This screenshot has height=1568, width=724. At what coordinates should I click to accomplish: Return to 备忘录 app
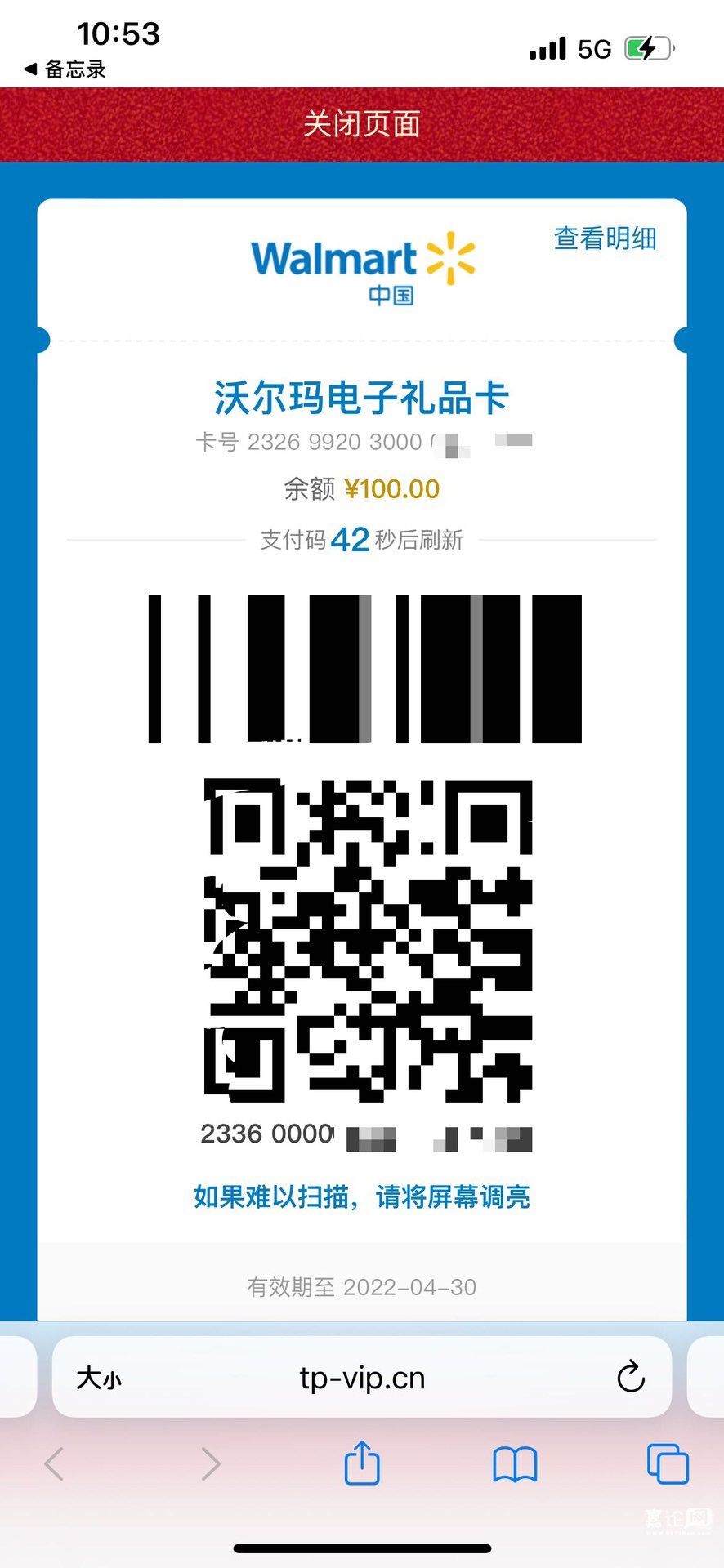coord(67,69)
